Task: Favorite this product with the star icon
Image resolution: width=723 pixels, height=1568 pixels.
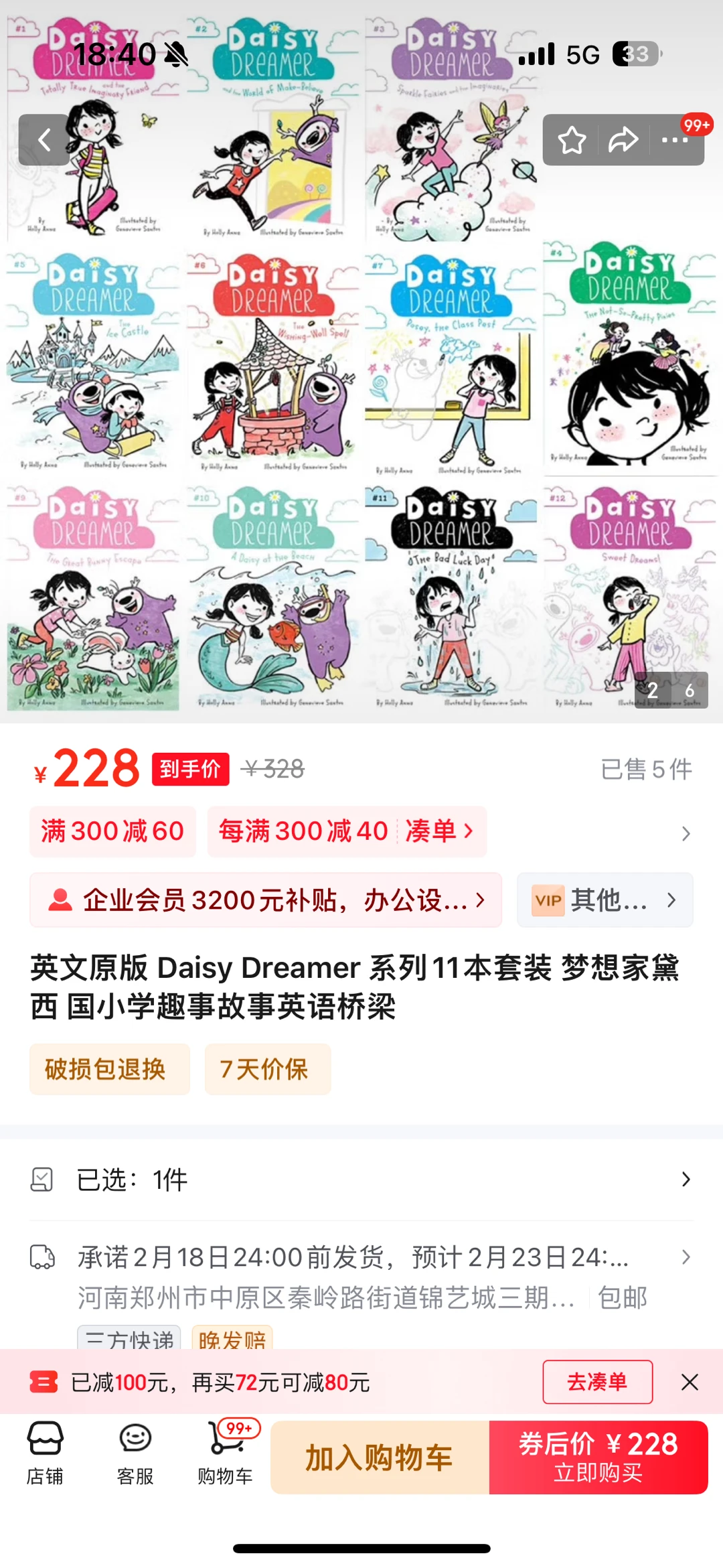Action: pyautogui.click(x=572, y=140)
